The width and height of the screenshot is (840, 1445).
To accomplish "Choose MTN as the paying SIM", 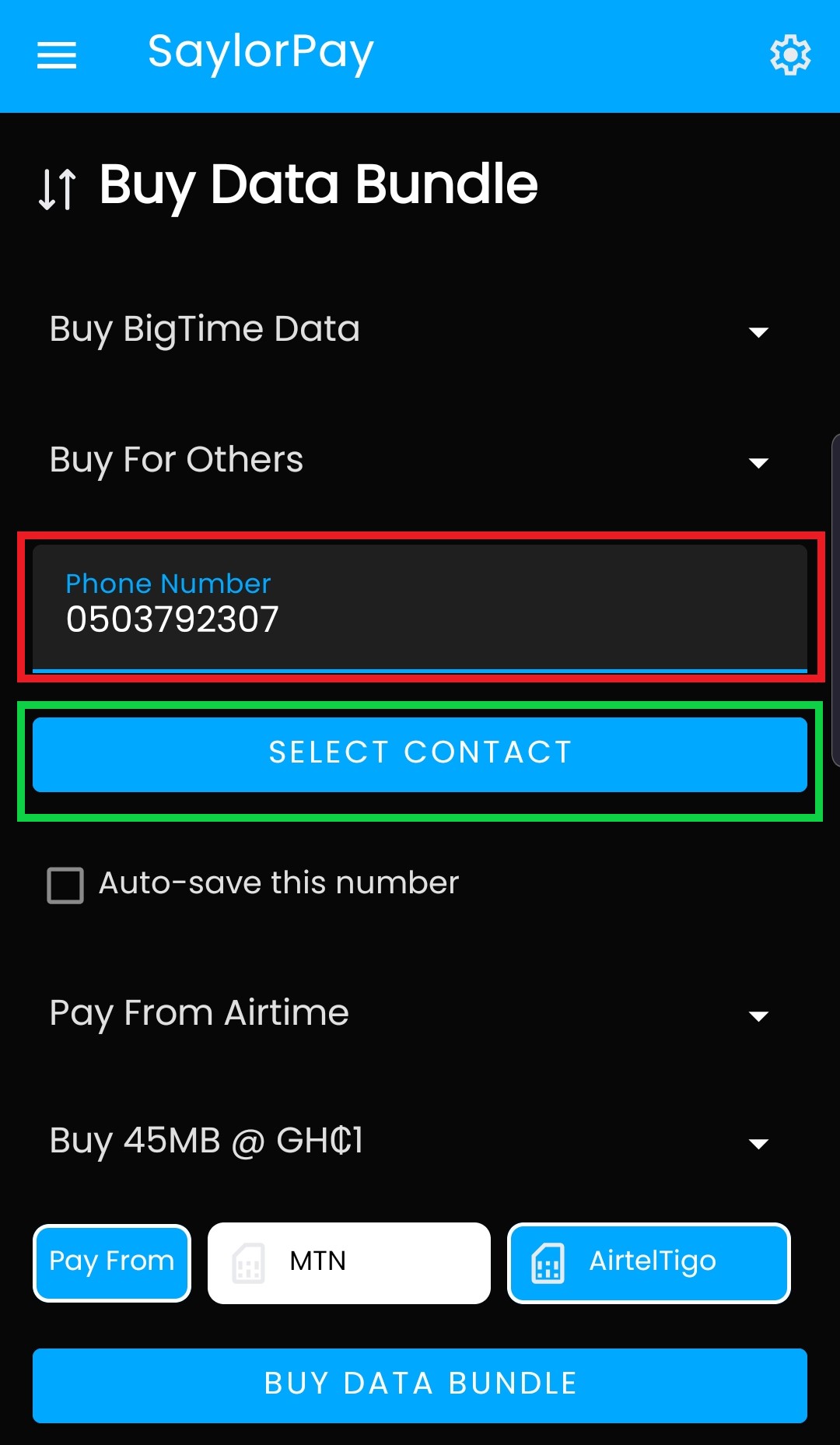I will coord(349,1262).
